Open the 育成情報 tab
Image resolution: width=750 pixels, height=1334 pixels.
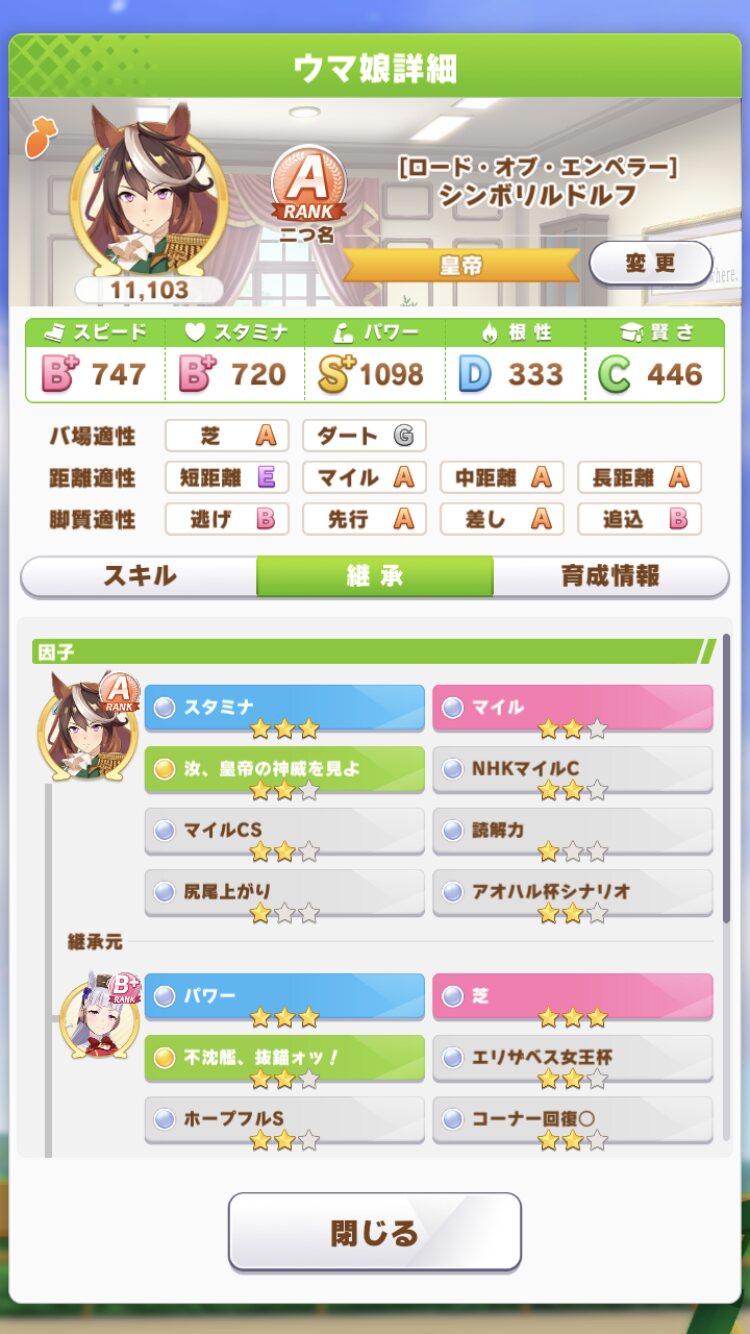click(x=610, y=576)
